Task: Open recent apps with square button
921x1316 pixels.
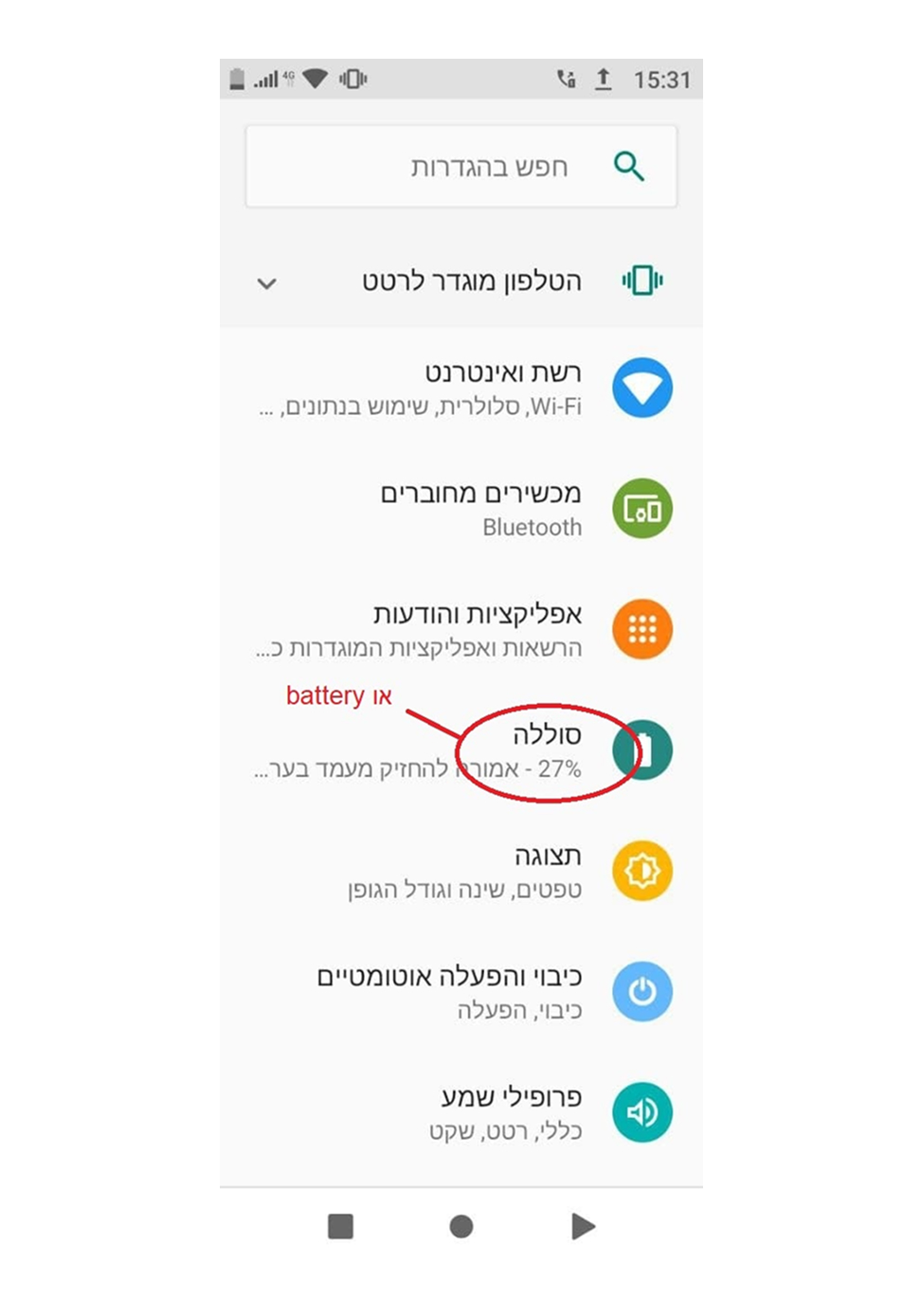Action: (x=340, y=1227)
